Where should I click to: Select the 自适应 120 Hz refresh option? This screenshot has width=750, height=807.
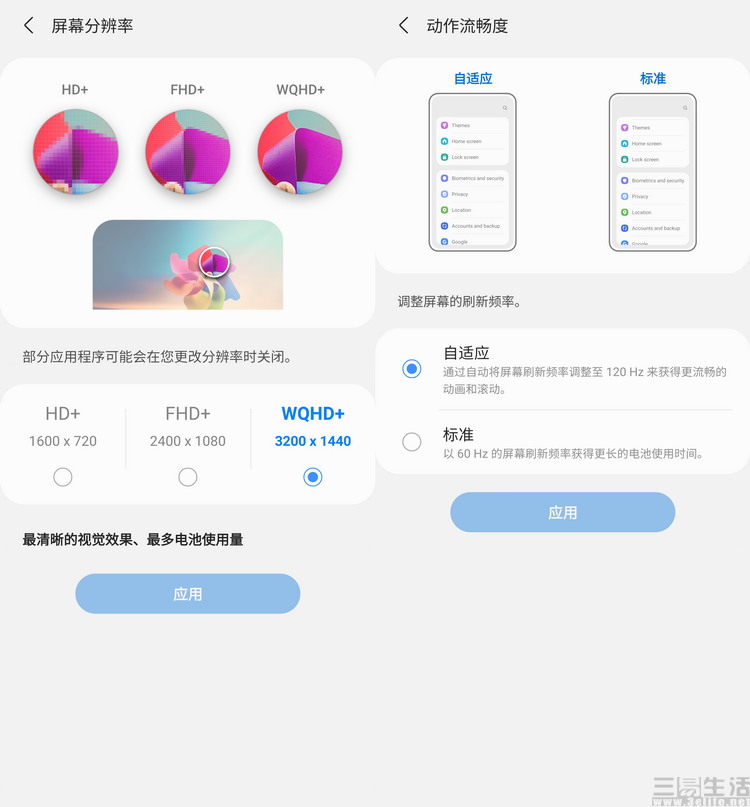[x=412, y=369]
